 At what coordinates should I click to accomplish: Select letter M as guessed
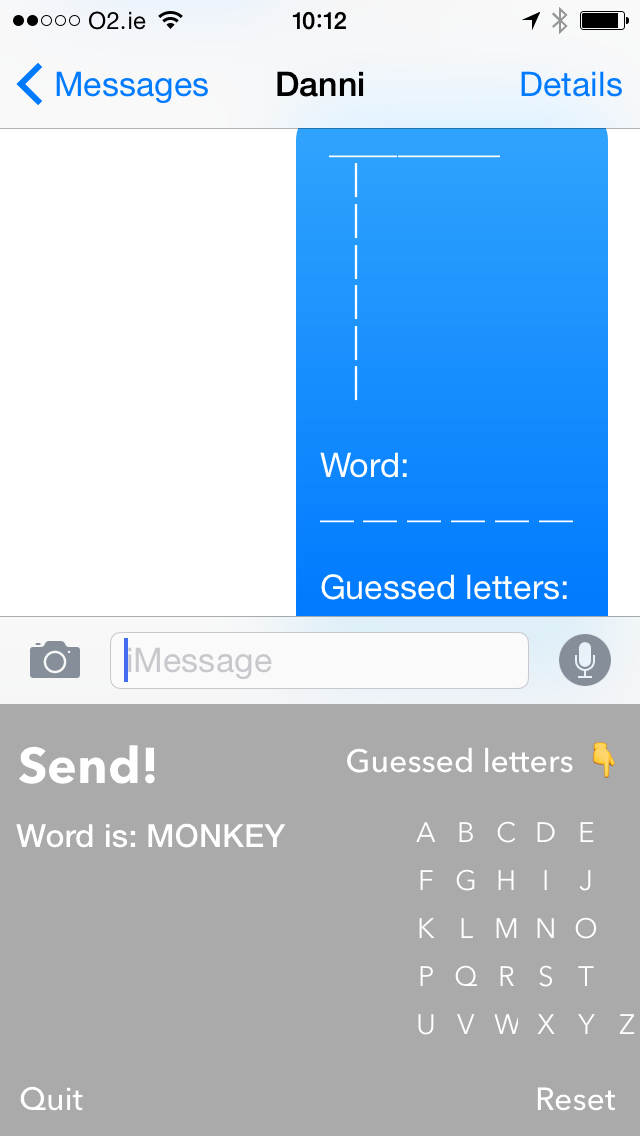tap(506, 929)
